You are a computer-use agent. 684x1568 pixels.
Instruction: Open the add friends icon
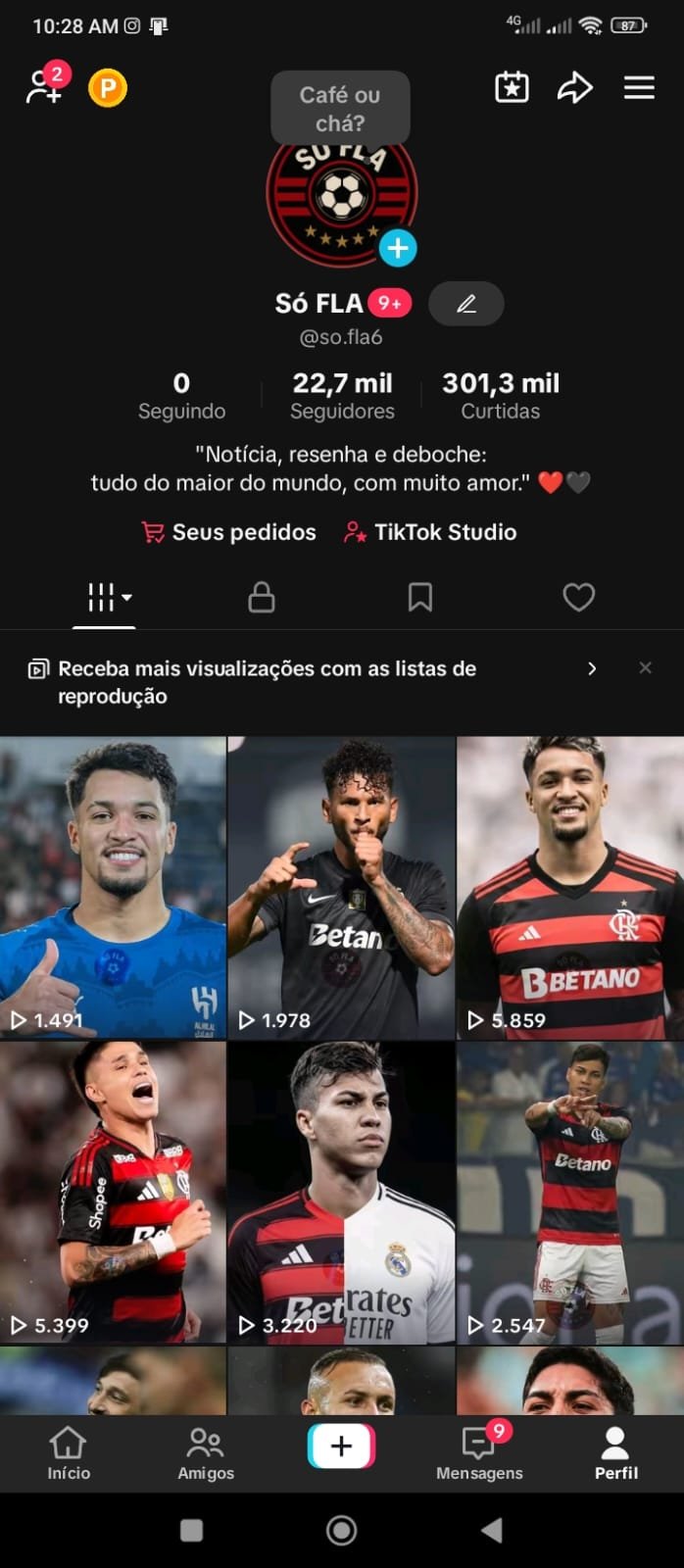tap(44, 86)
